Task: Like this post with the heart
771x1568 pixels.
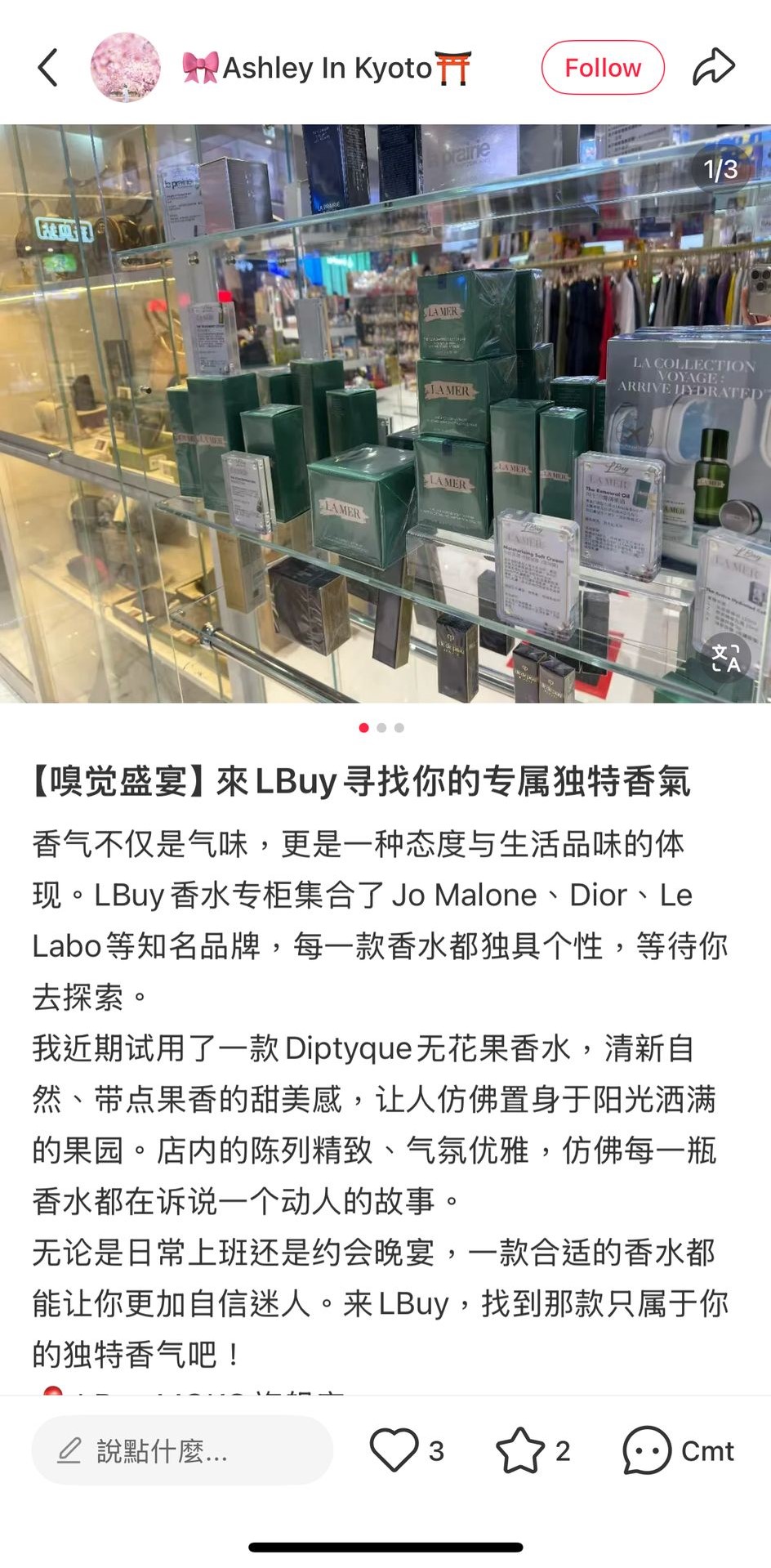Action: pyautogui.click(x=394, y=1450)
